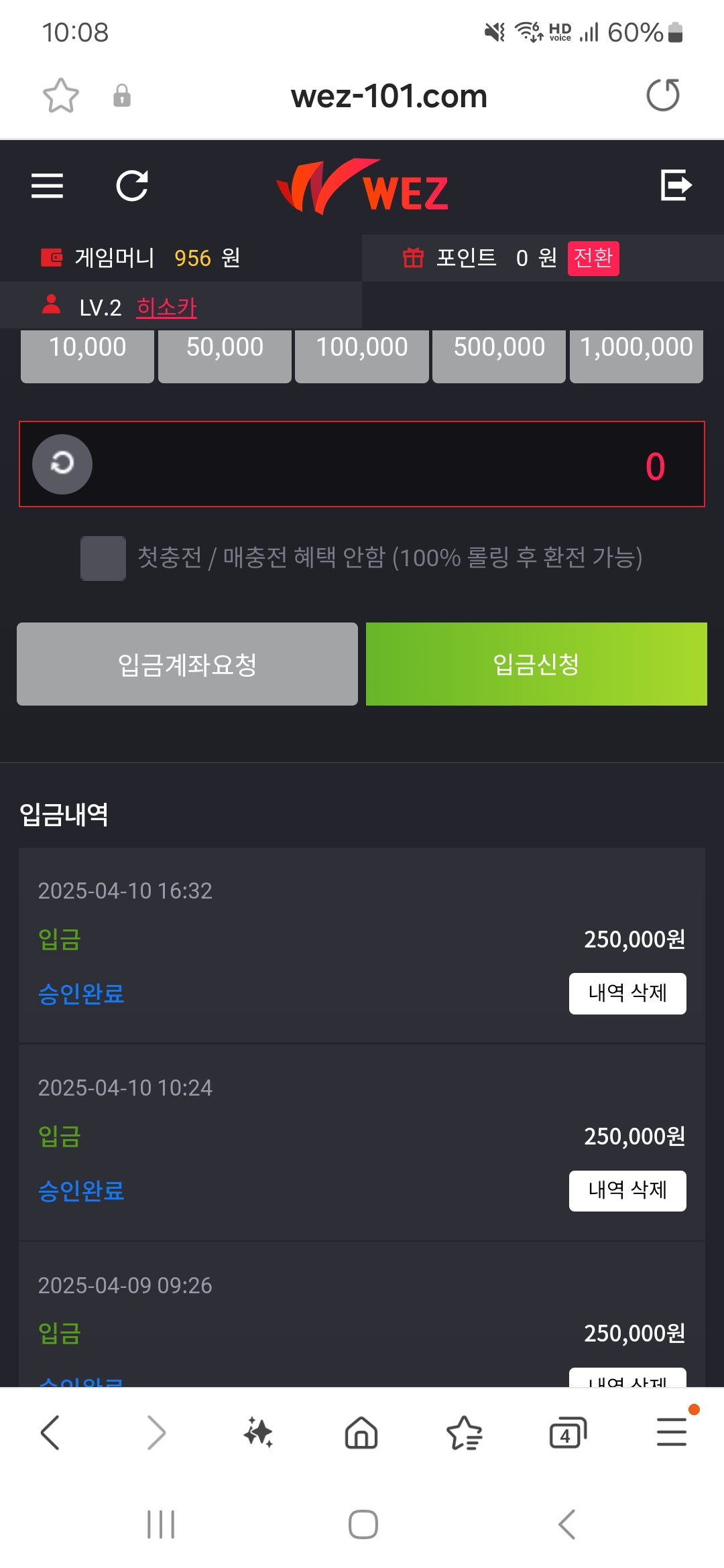This screenshot has width=724, height=1568.
Task: Delete the 2025-04-10 16:32 deposit record
Action: [x=627, y=994]
